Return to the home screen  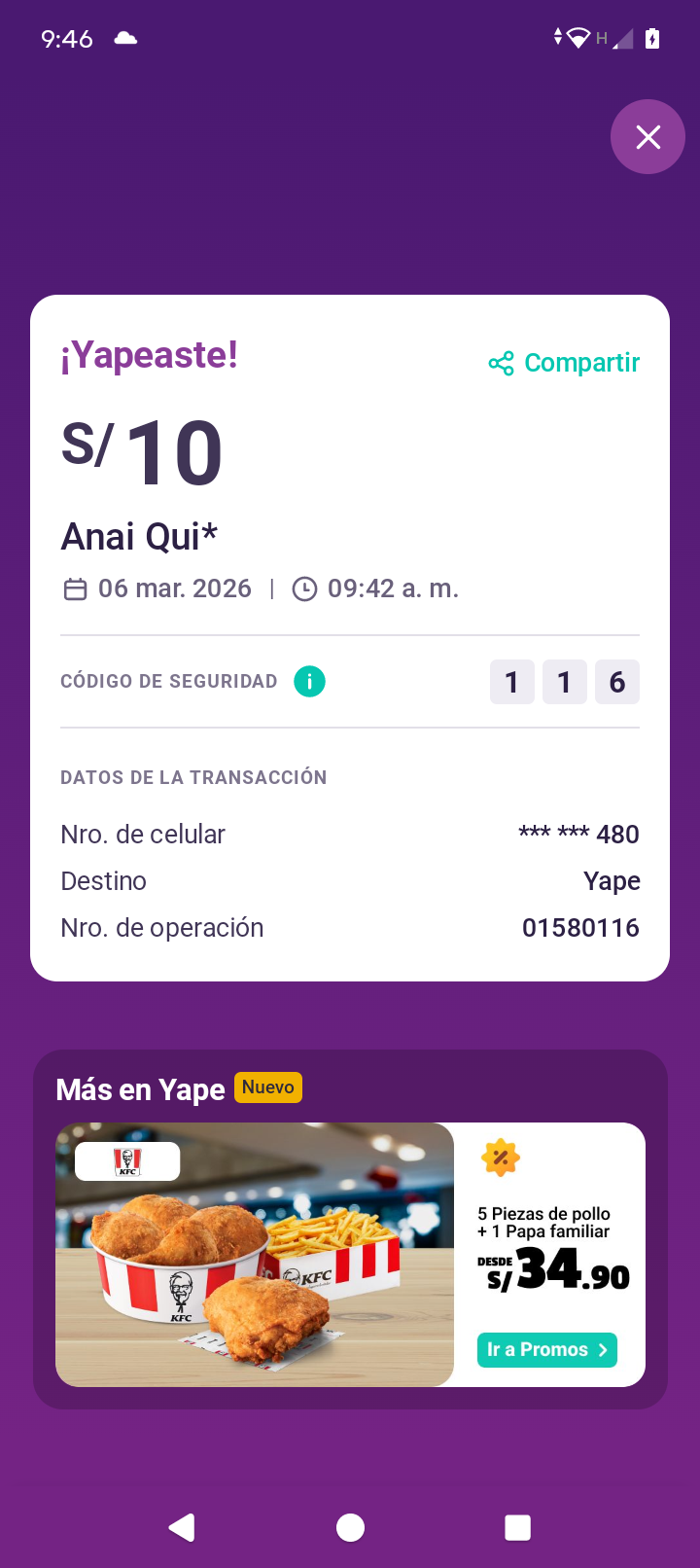click(350, 1527)
